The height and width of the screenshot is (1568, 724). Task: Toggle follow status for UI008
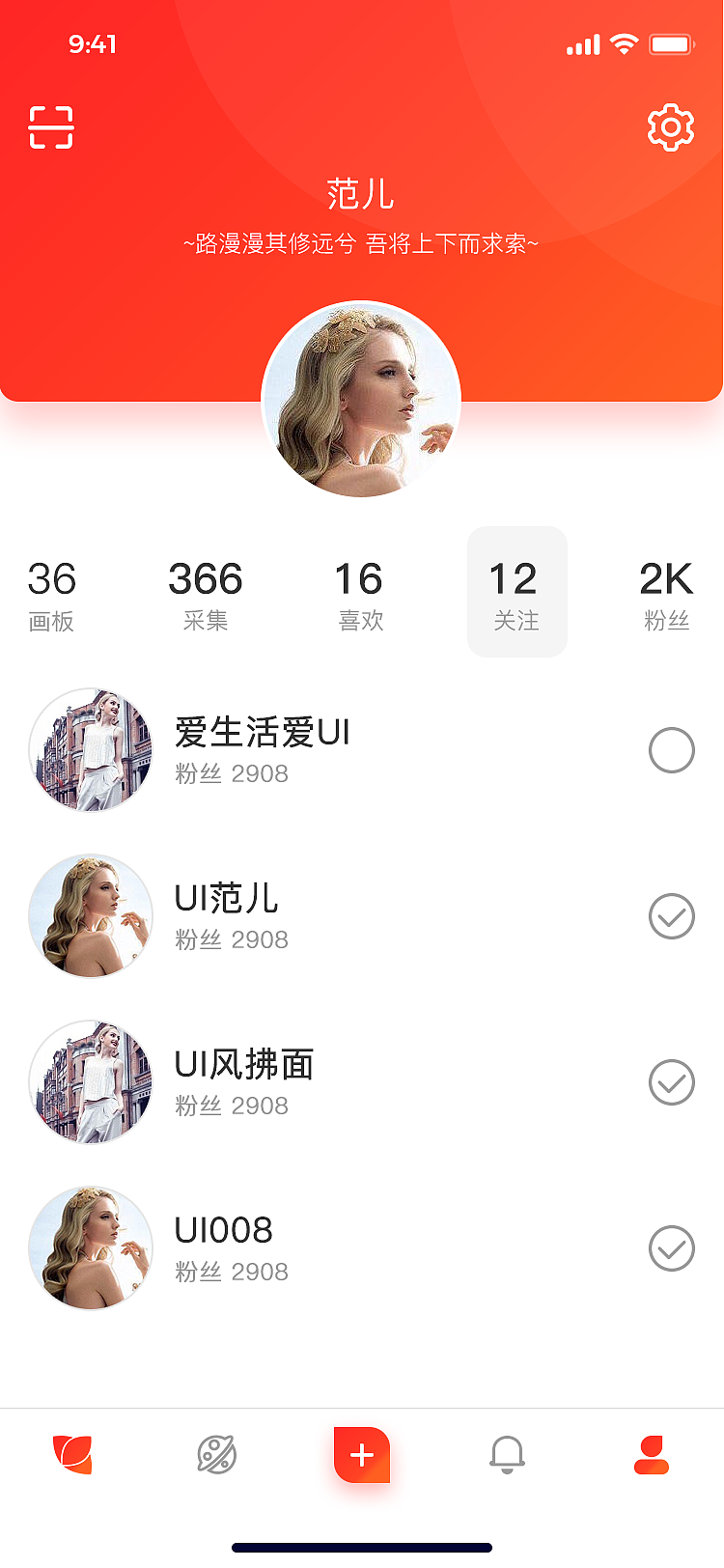[x=672, y=1248]
